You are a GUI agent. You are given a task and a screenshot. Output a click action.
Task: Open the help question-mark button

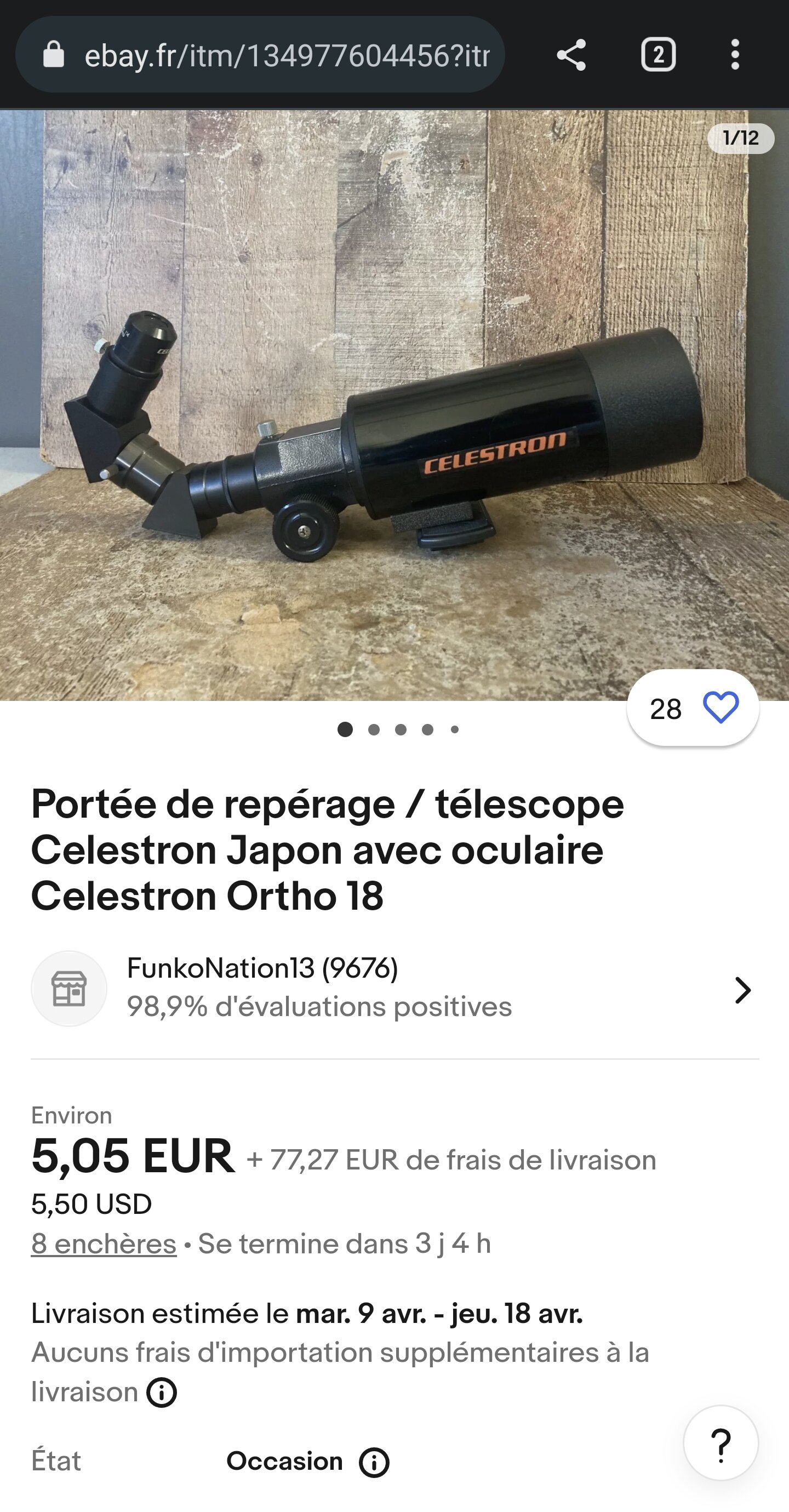click(x=721, y=1443)
